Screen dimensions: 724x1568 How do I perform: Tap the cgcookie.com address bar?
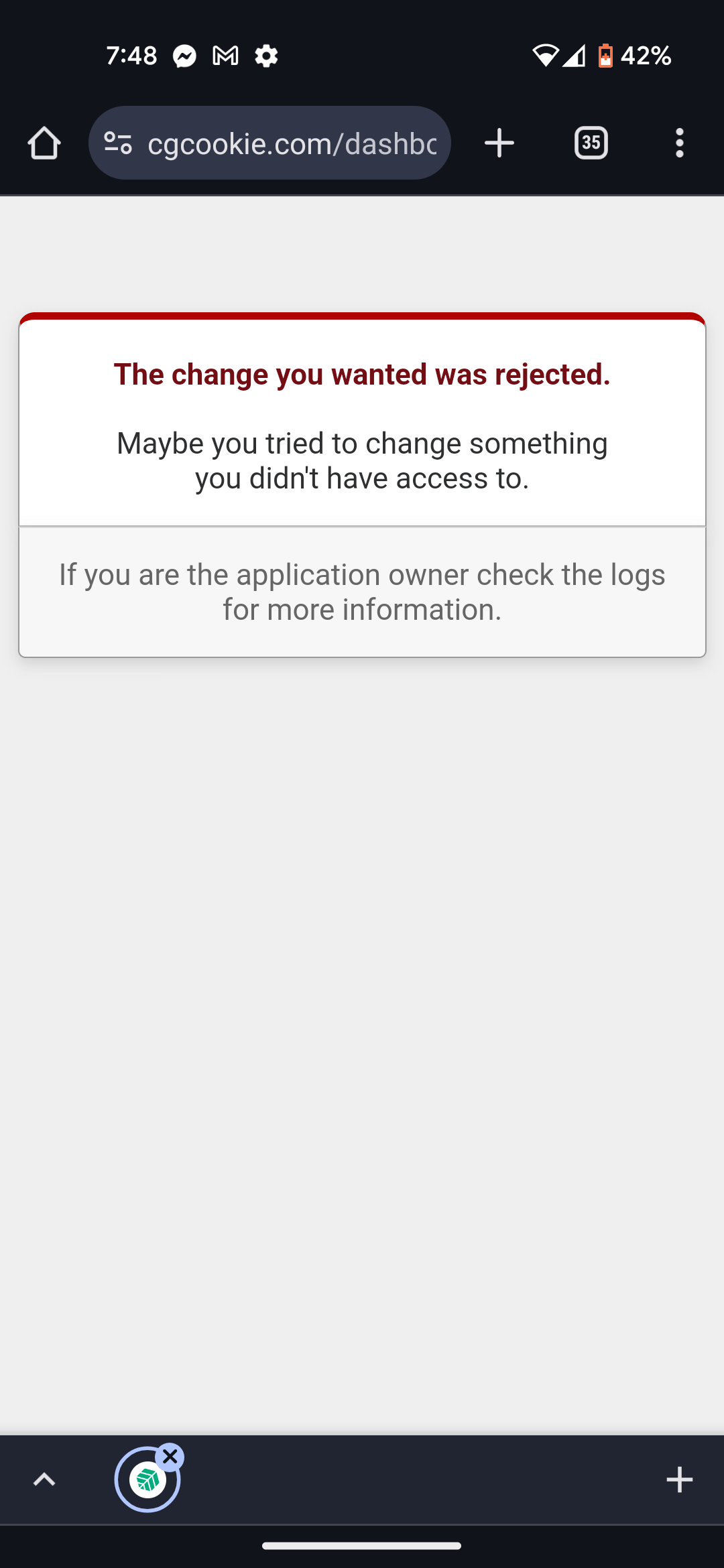click(x=292, y=143)
